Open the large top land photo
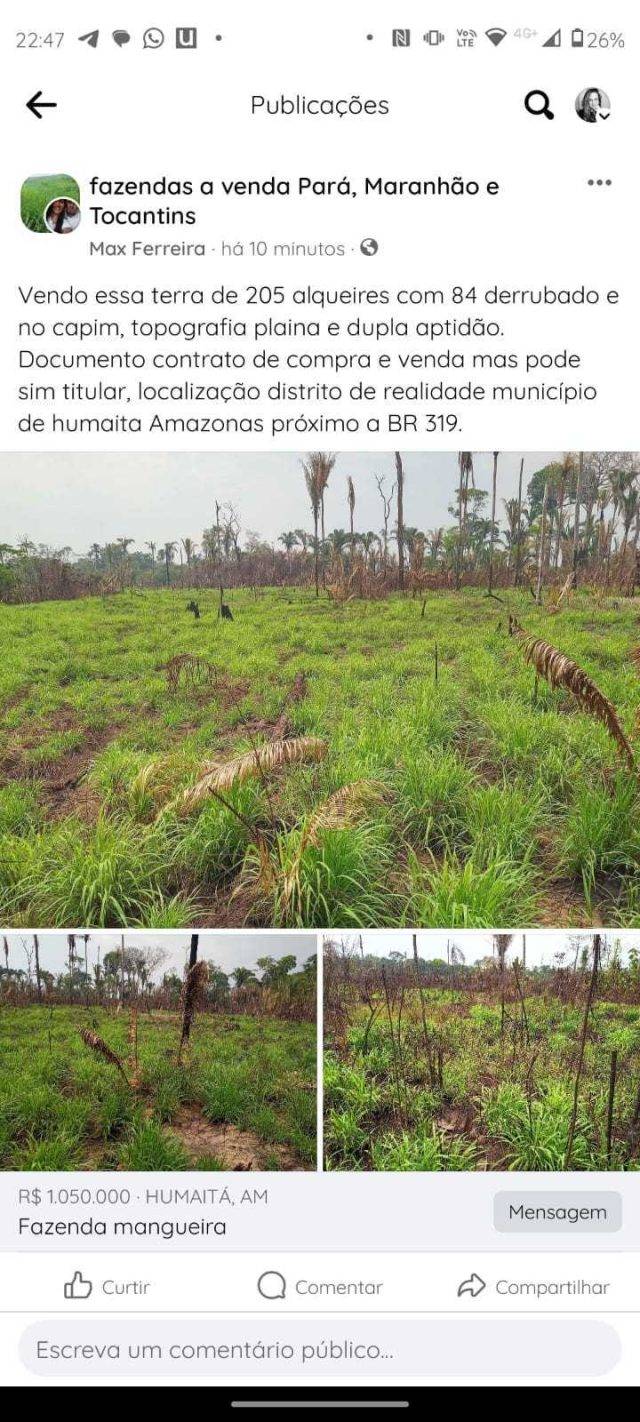 [320, 690]
